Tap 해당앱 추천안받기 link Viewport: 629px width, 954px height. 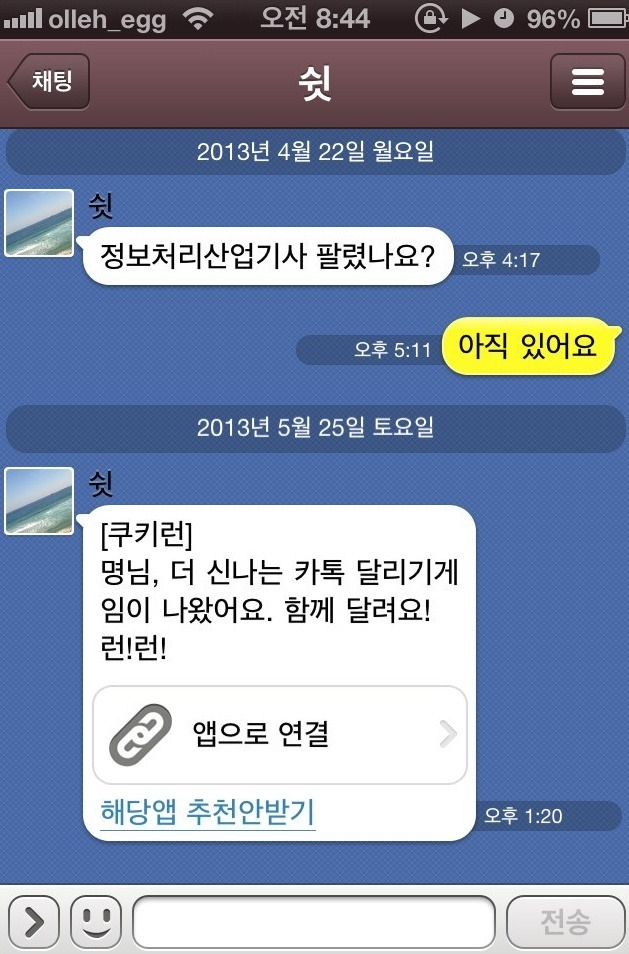click(x=208, y=811)
